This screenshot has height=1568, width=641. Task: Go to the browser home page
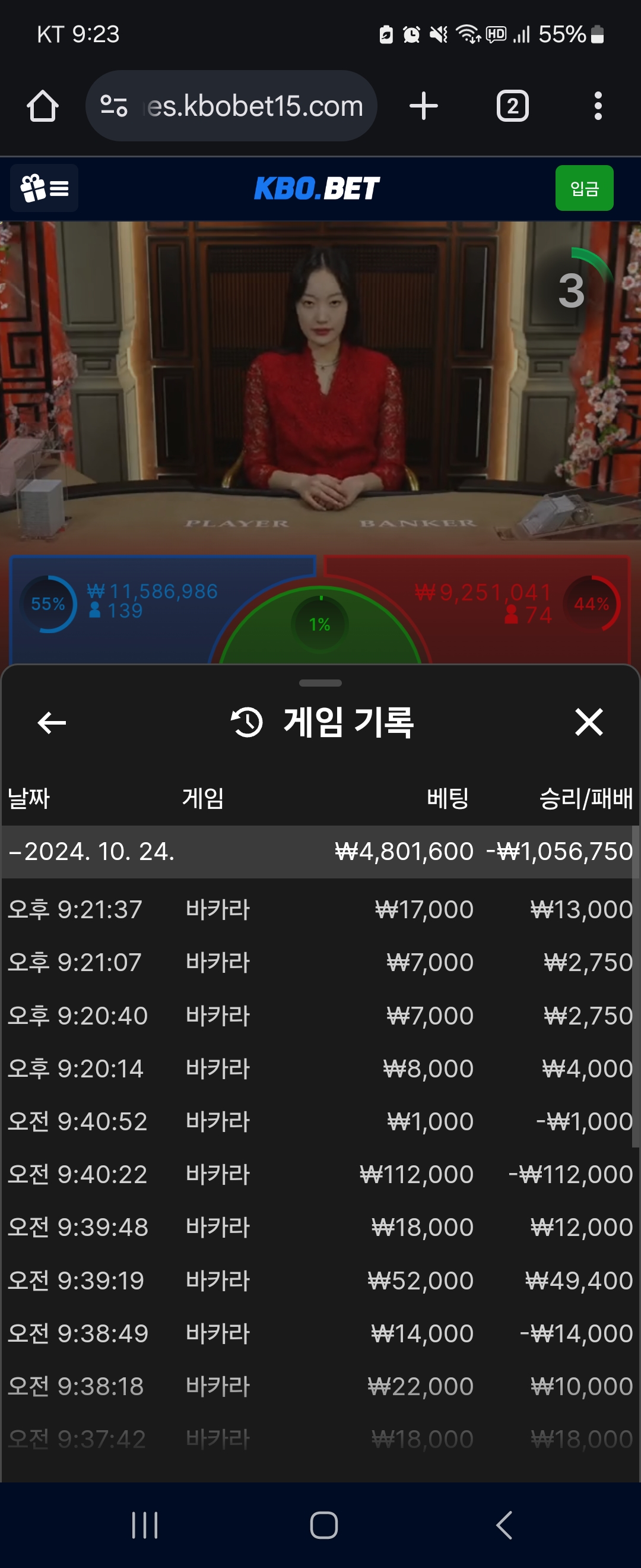pos(43,106)
